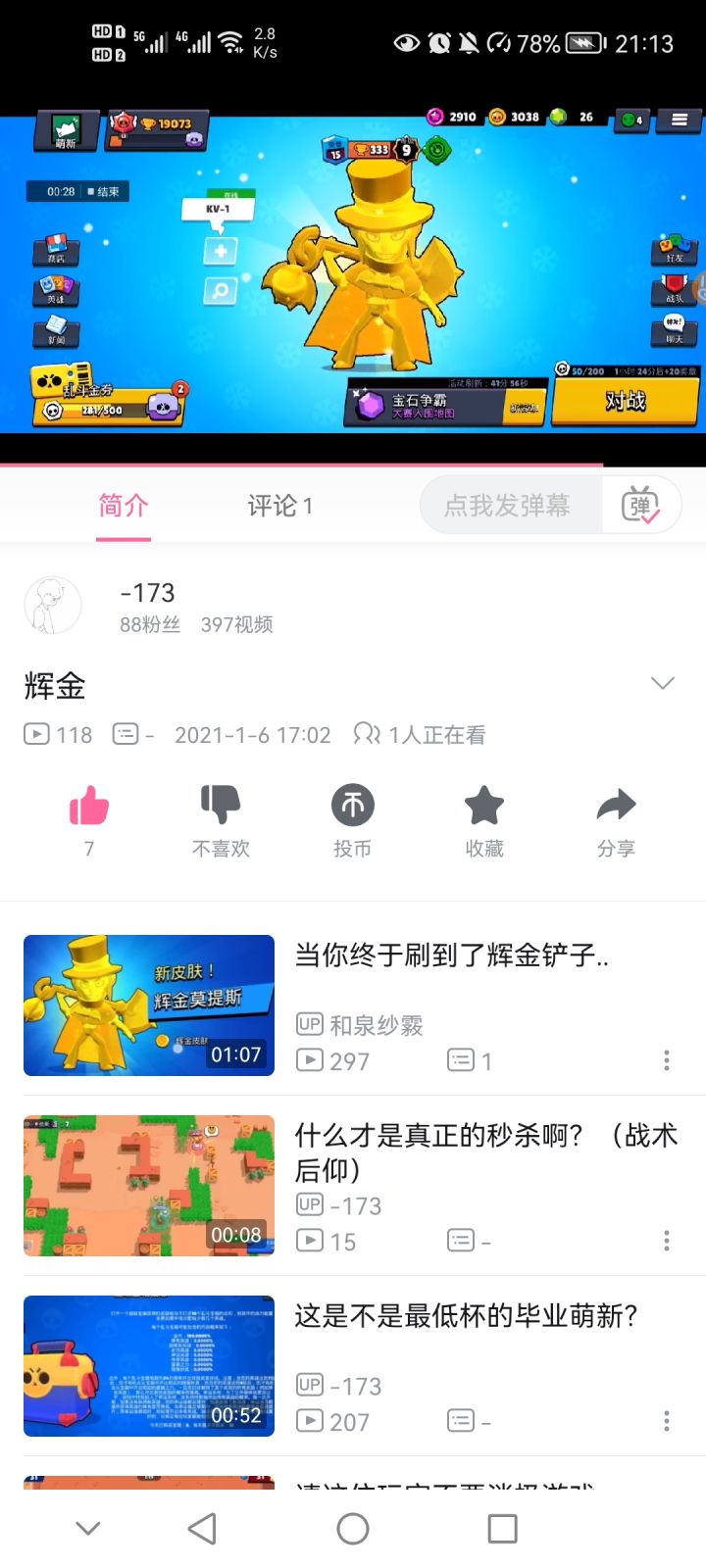
Task: Watch 这是不是最低杯的毕业萌新?
Action: pyautogui.click(x=149, y=1366)
